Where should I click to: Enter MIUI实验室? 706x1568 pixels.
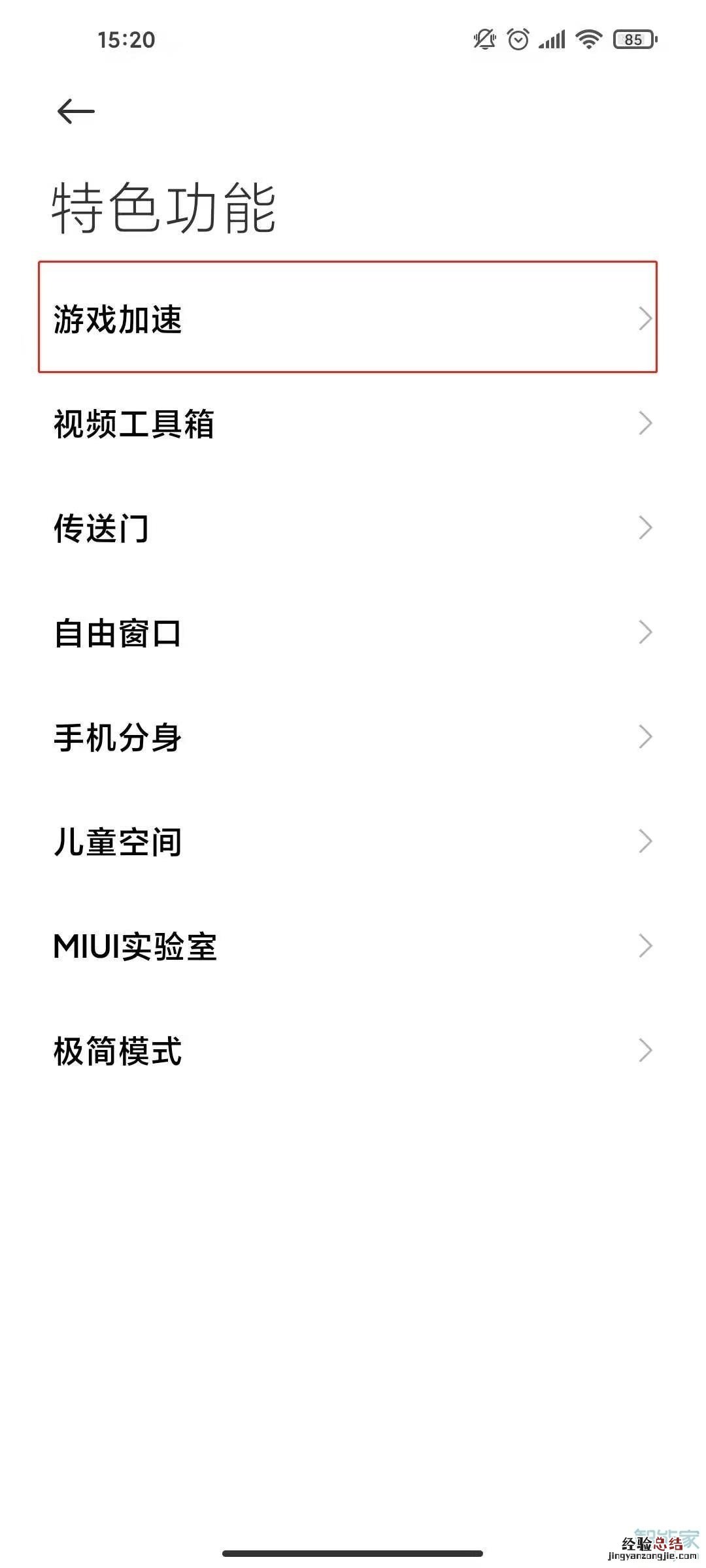pos(348,946)
